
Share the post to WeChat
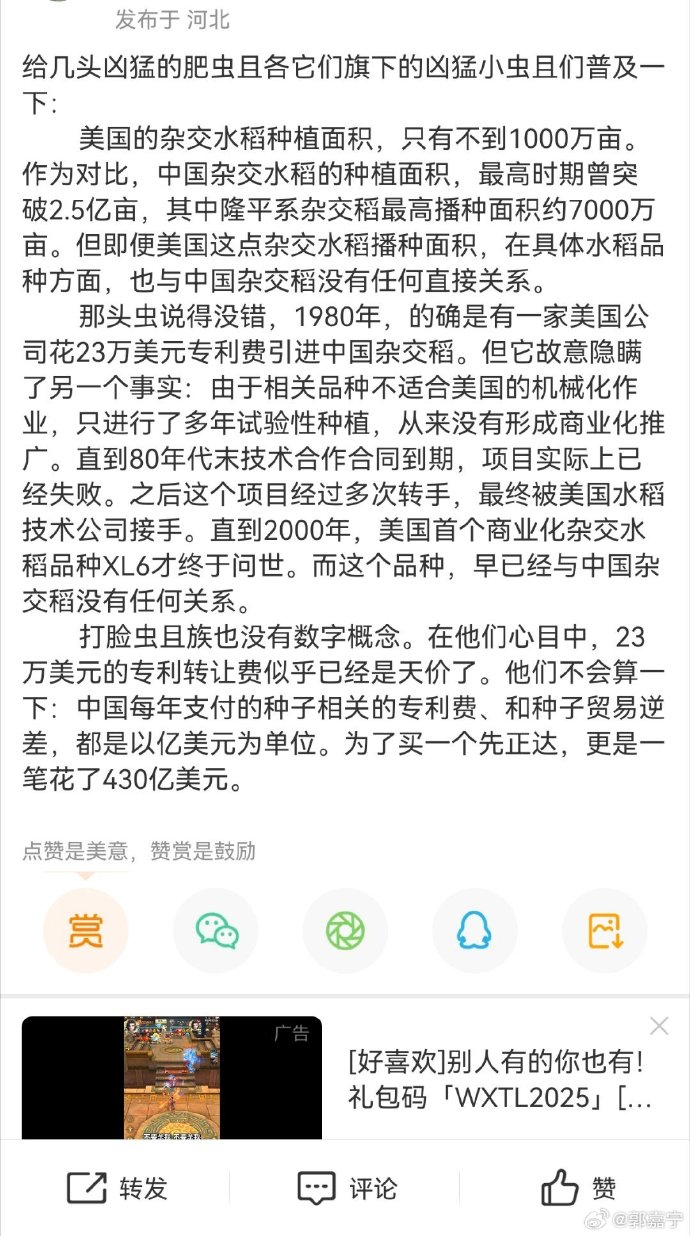tap(216, 931)
